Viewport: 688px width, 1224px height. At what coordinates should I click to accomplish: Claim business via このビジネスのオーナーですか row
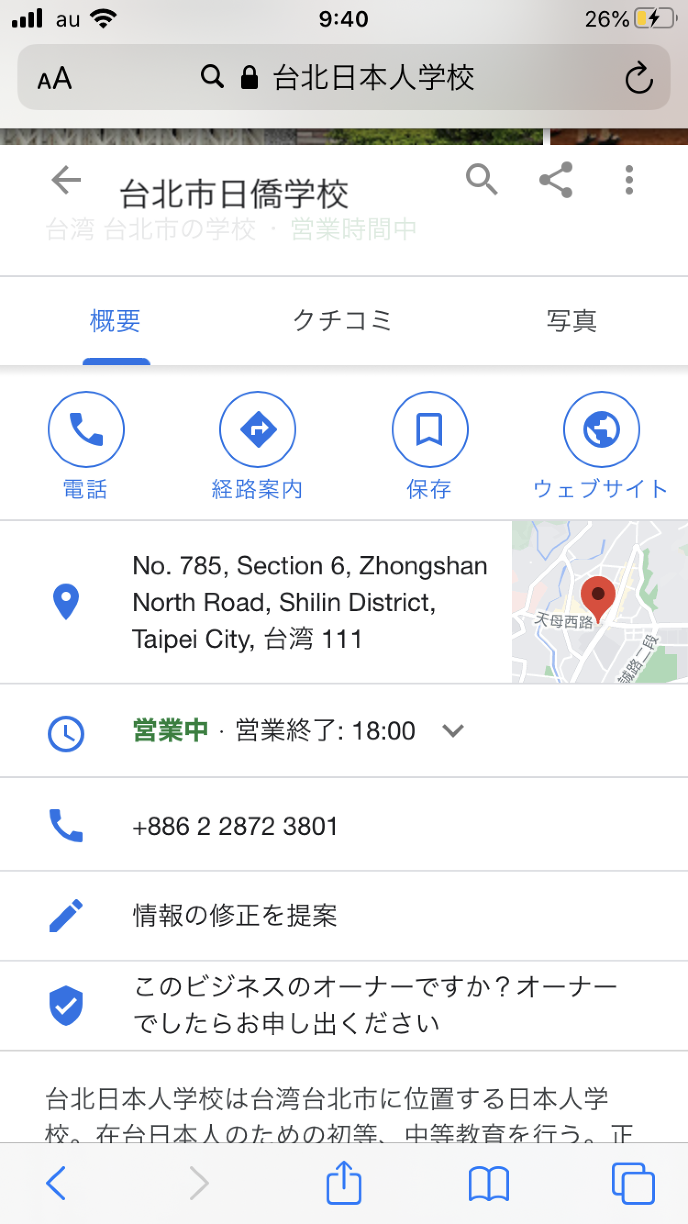[375, 1005]
